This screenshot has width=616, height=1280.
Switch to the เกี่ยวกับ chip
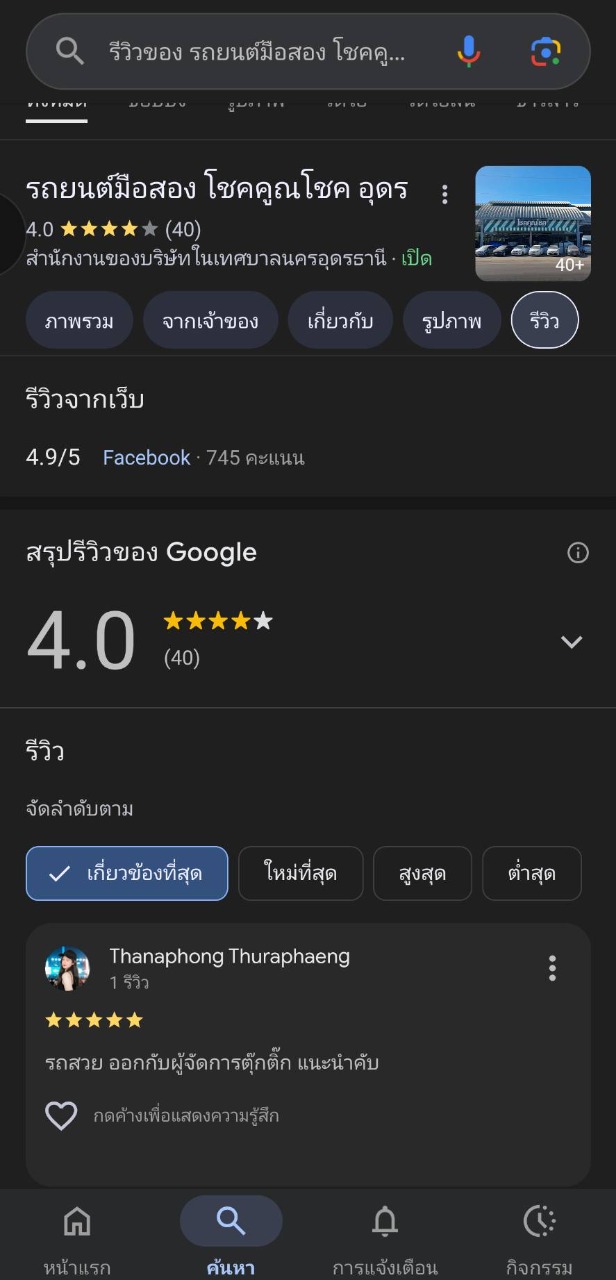[340, 321]
